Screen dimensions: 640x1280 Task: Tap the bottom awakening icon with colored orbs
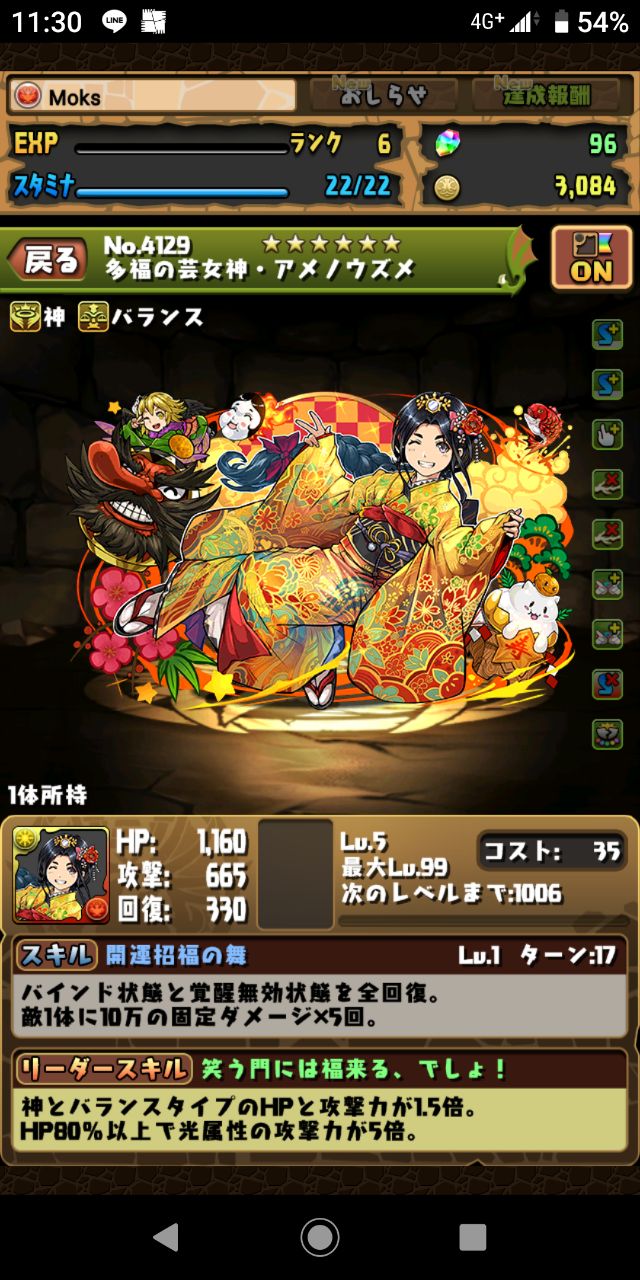pos(607,733)
